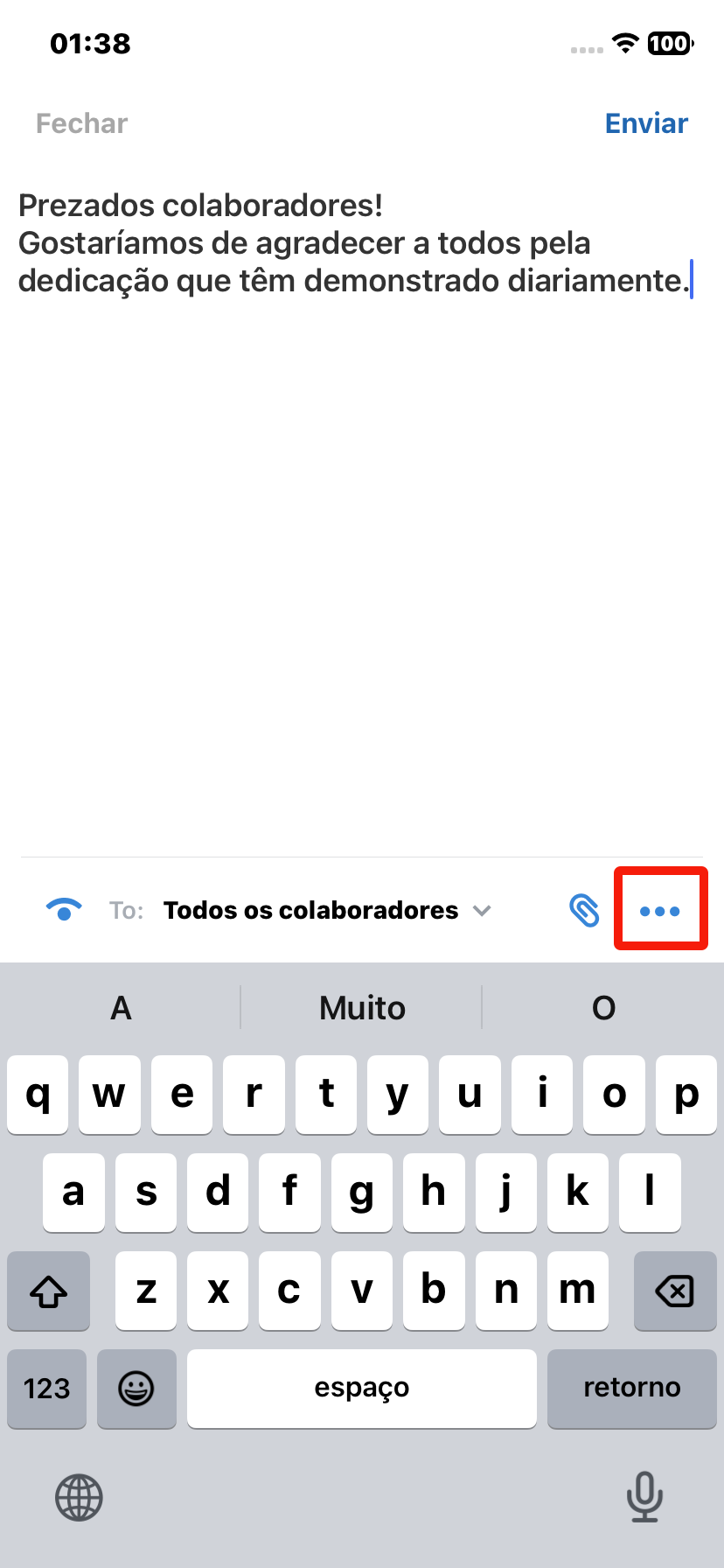Switch the keyboard language with the globe
Screen dimensions: 724x1568
[x=80, y=1497]
